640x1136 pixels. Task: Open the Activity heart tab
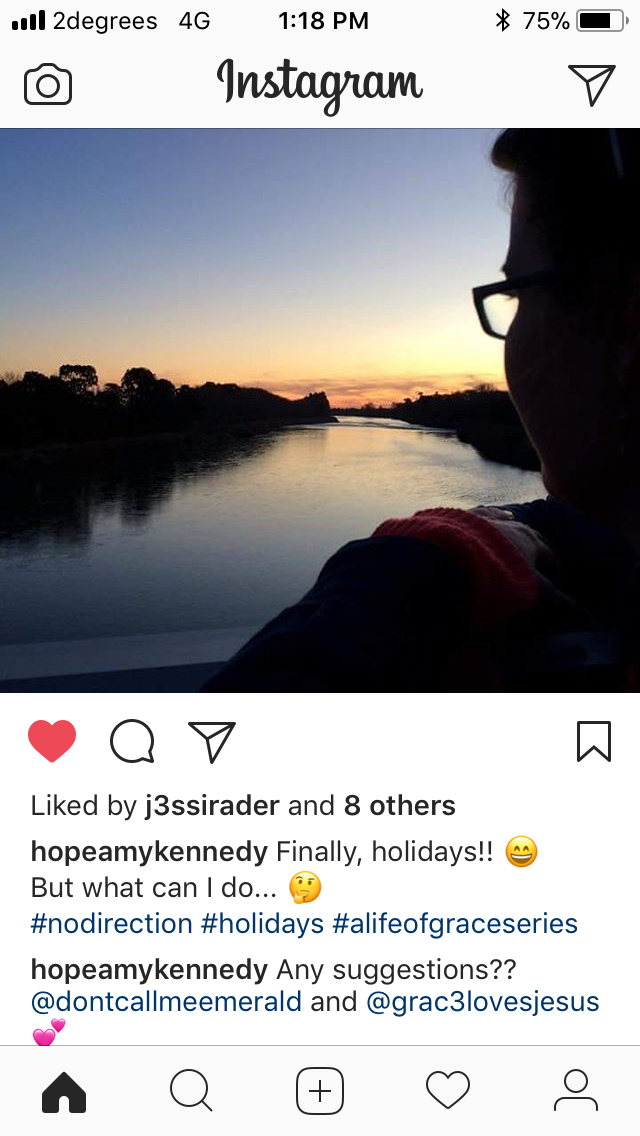pos(448,1091)
